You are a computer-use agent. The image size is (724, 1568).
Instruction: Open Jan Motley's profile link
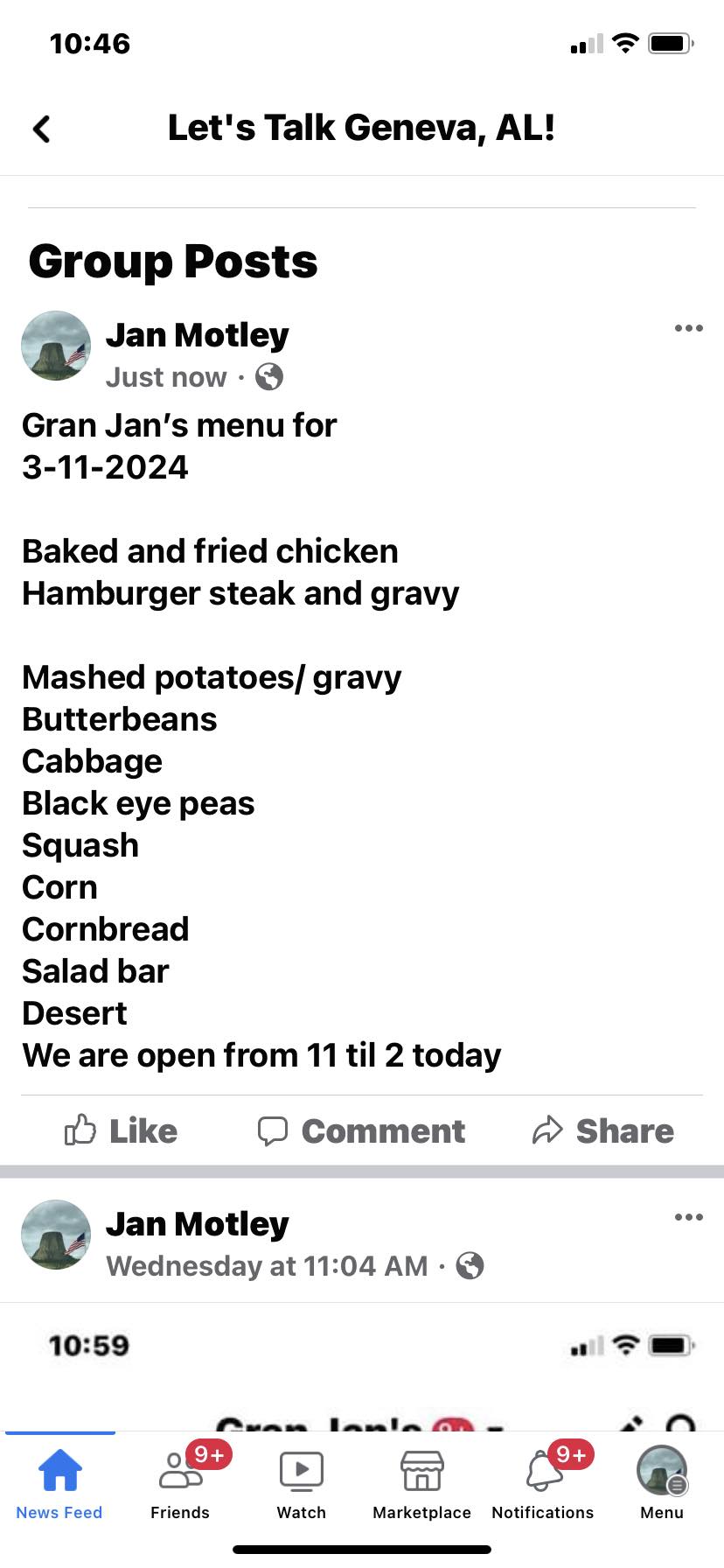pos(197,334)
